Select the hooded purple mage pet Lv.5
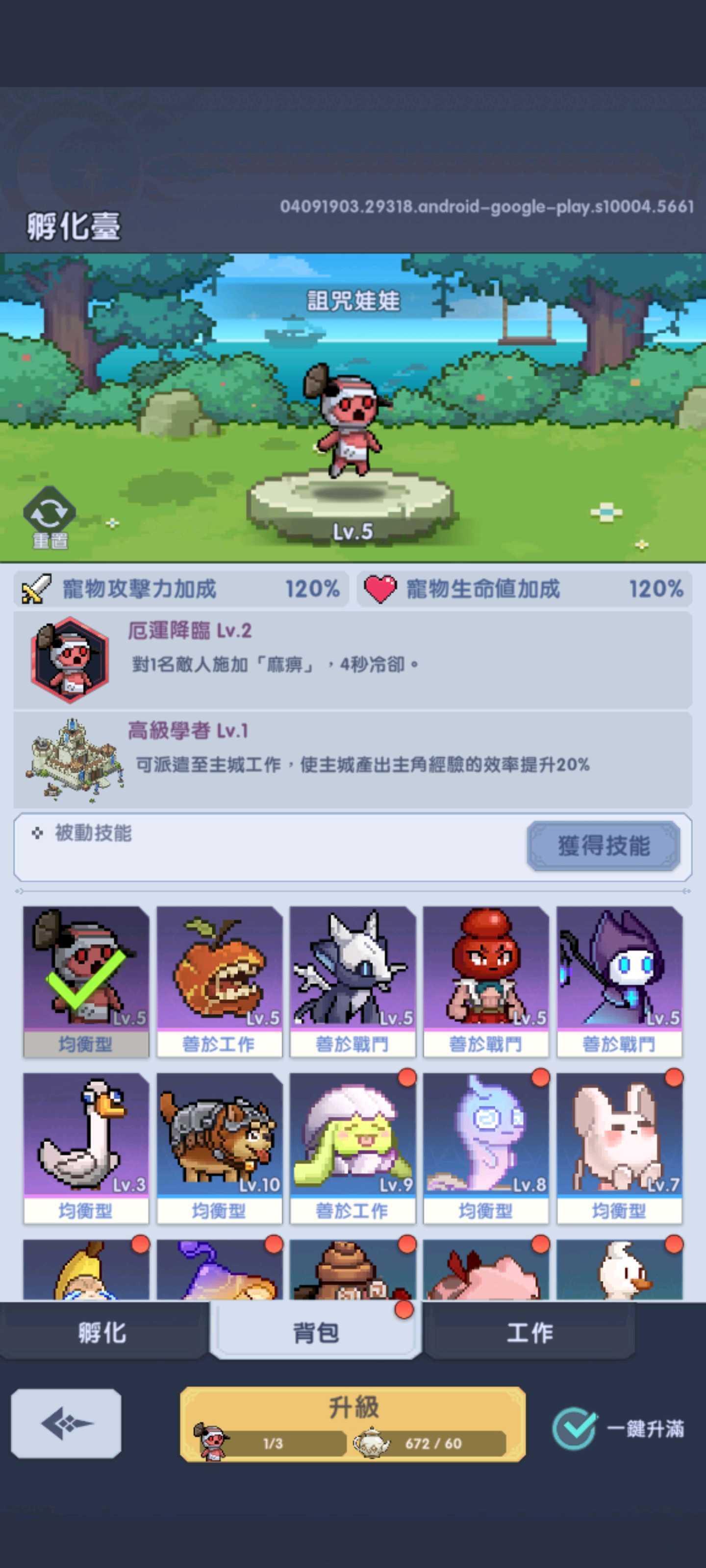 pos(619,981)
